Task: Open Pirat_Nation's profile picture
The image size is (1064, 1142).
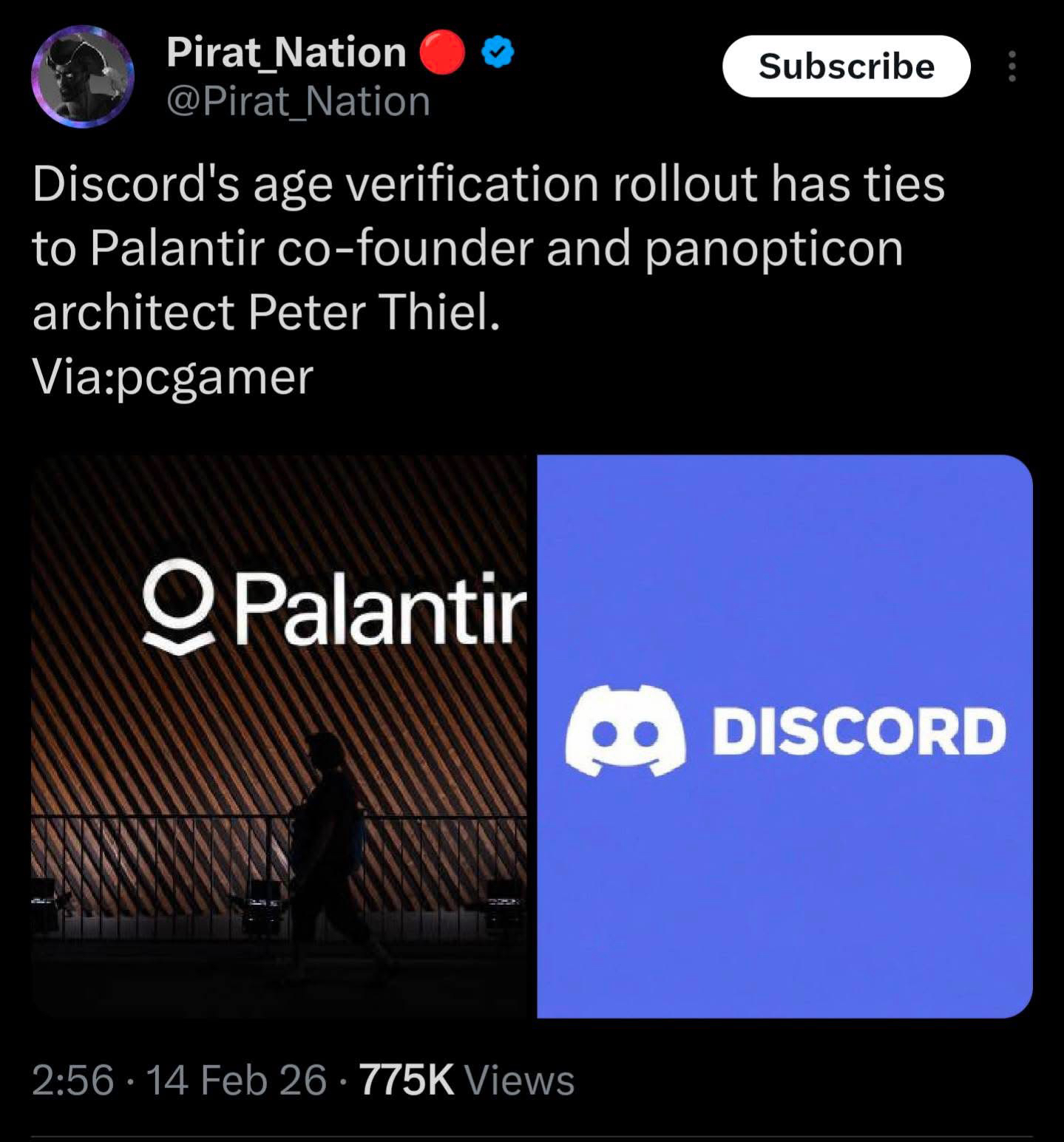Action: point(82,76)
